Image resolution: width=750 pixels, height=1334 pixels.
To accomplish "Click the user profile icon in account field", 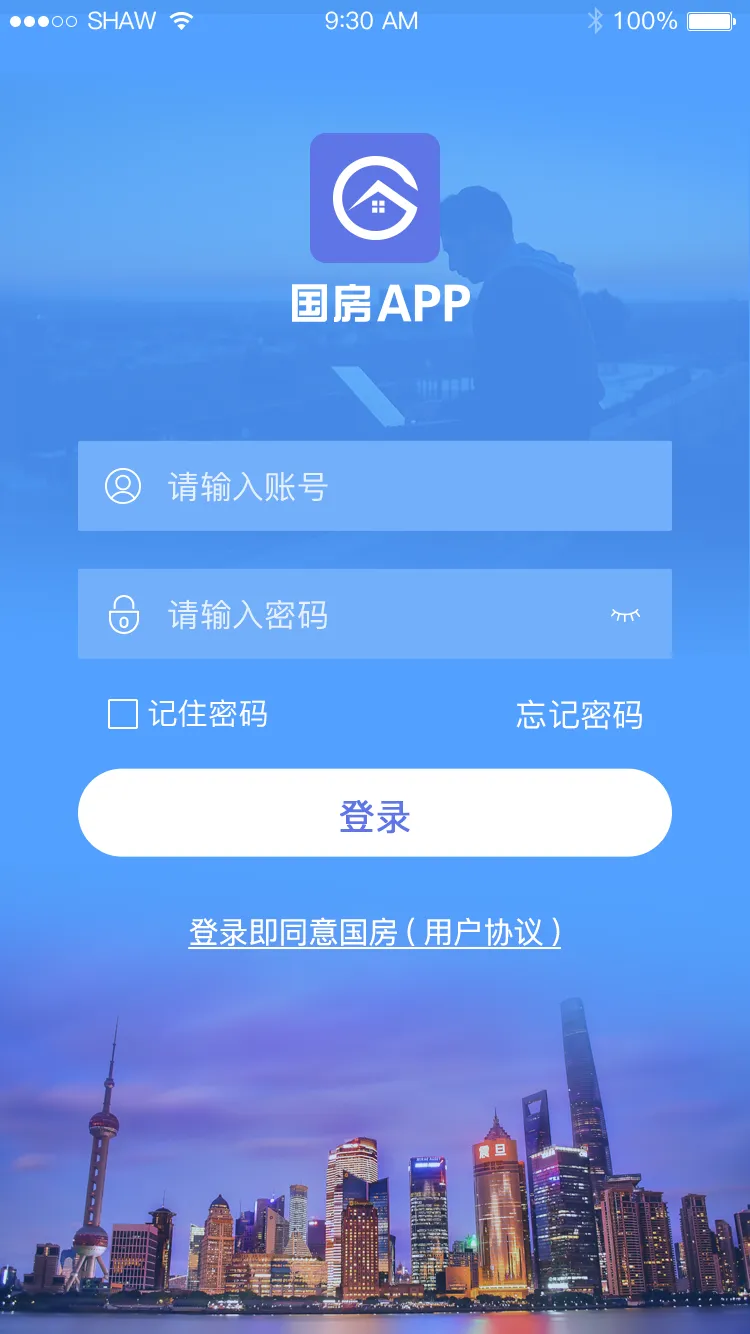I will click(x=120, y=487).
